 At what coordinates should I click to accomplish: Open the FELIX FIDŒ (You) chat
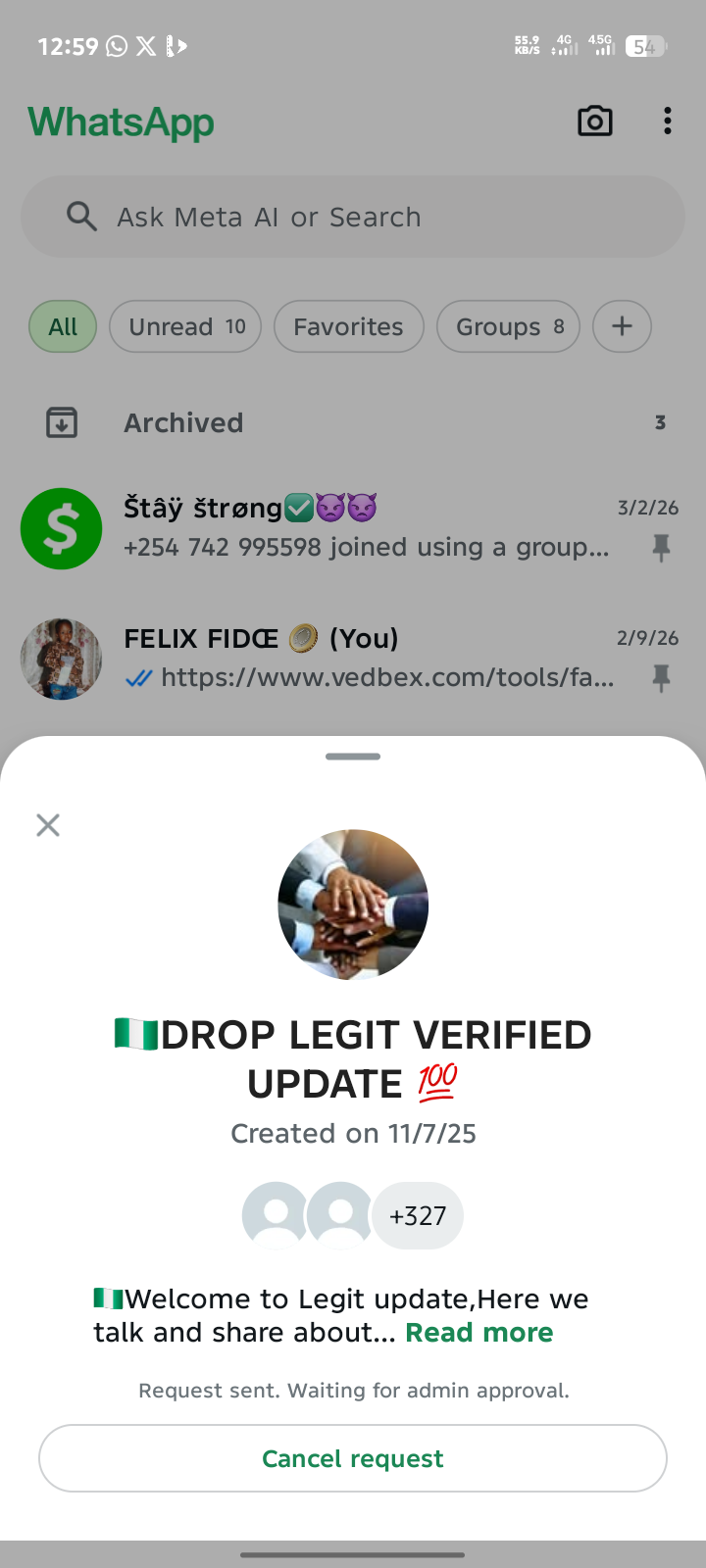(x=353, y=659)
